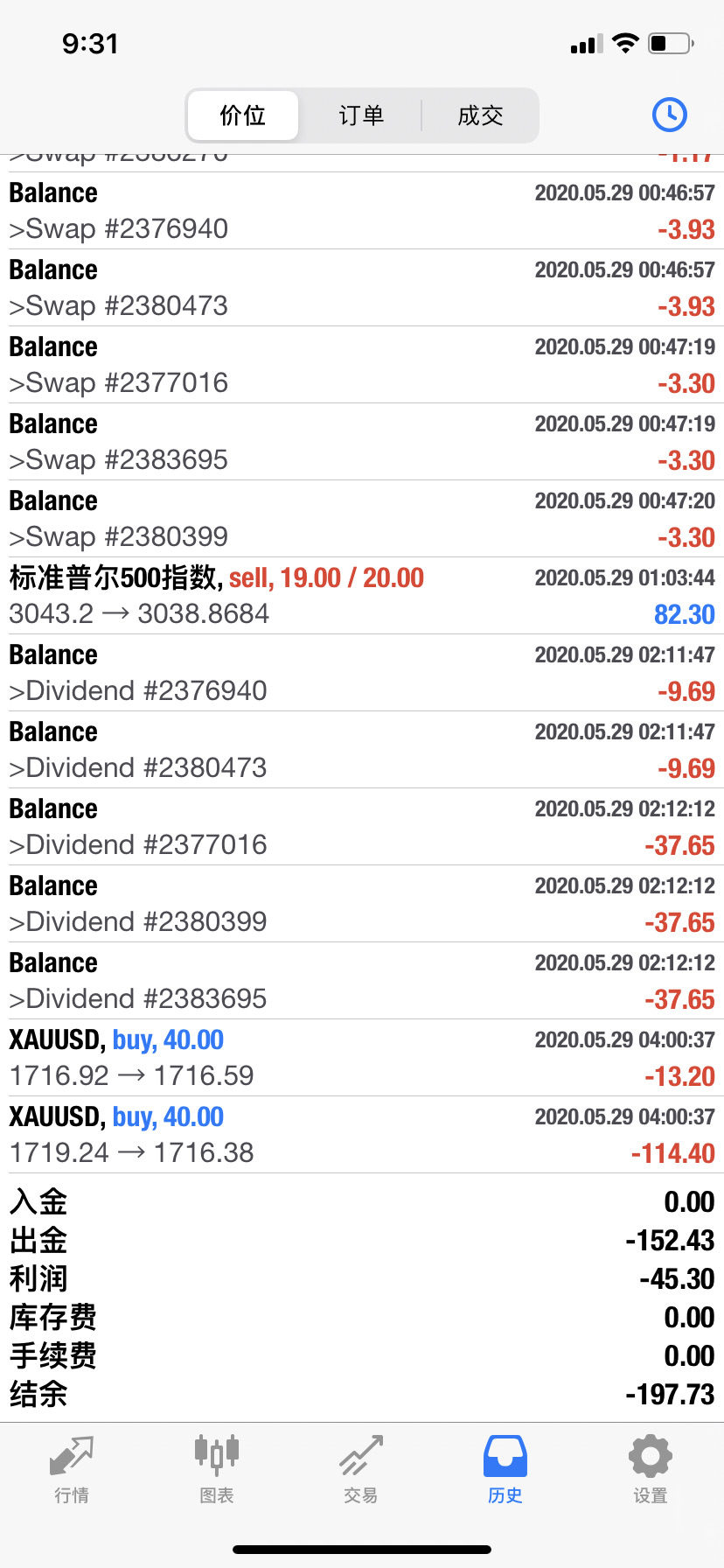Open the 图表 tab

[217, 1469]
